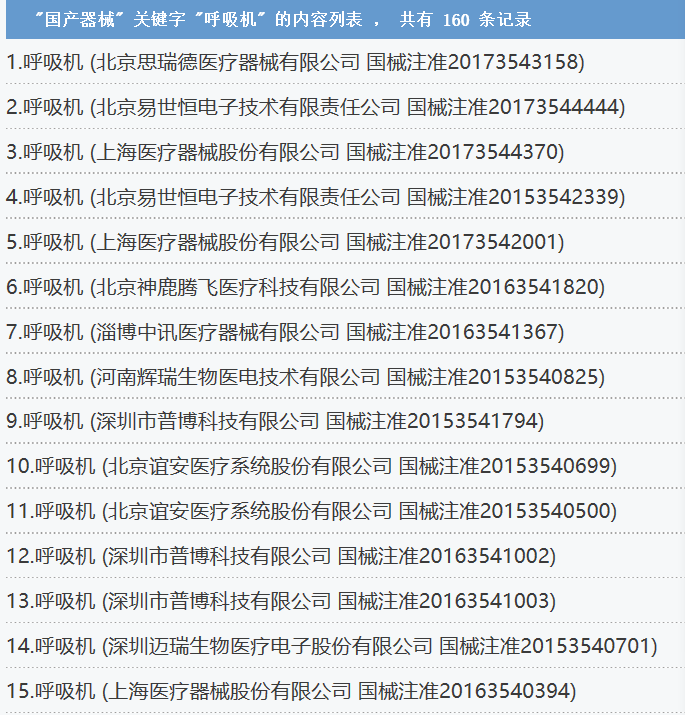Open record 12 with 国械注准20163541002

point(280,556)
